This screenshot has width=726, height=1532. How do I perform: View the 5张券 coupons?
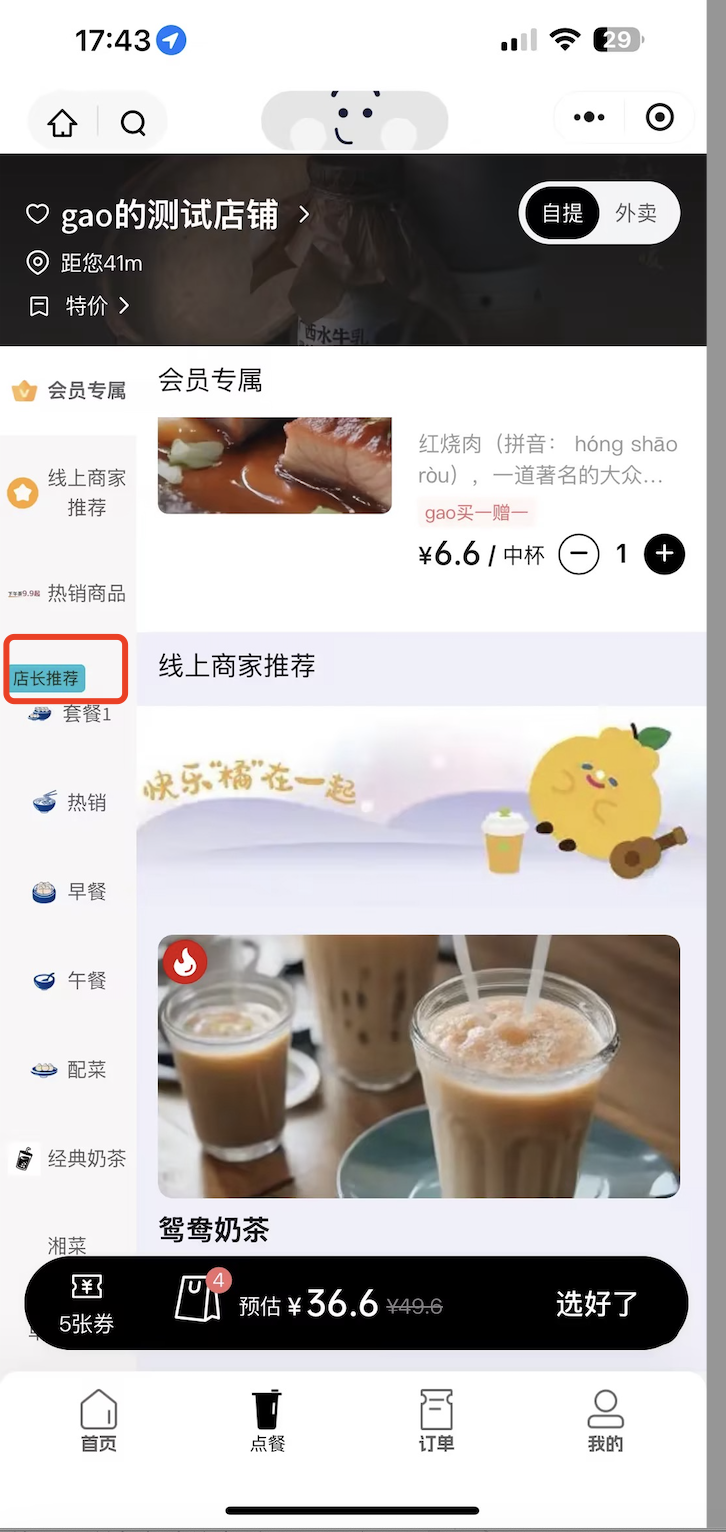pyautogui.click(x=86, y=1304)
